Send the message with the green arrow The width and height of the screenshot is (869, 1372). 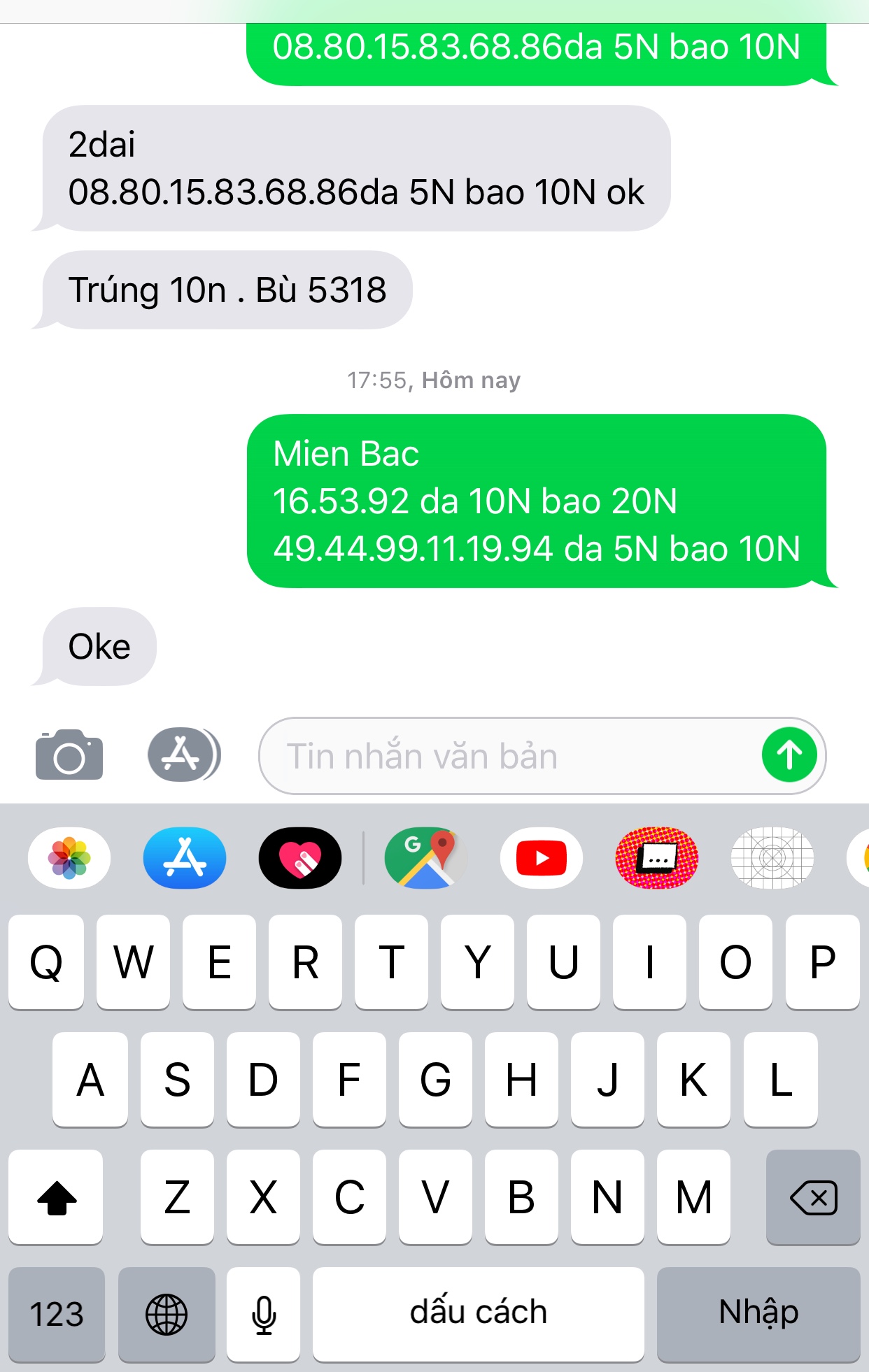point(789,755)
